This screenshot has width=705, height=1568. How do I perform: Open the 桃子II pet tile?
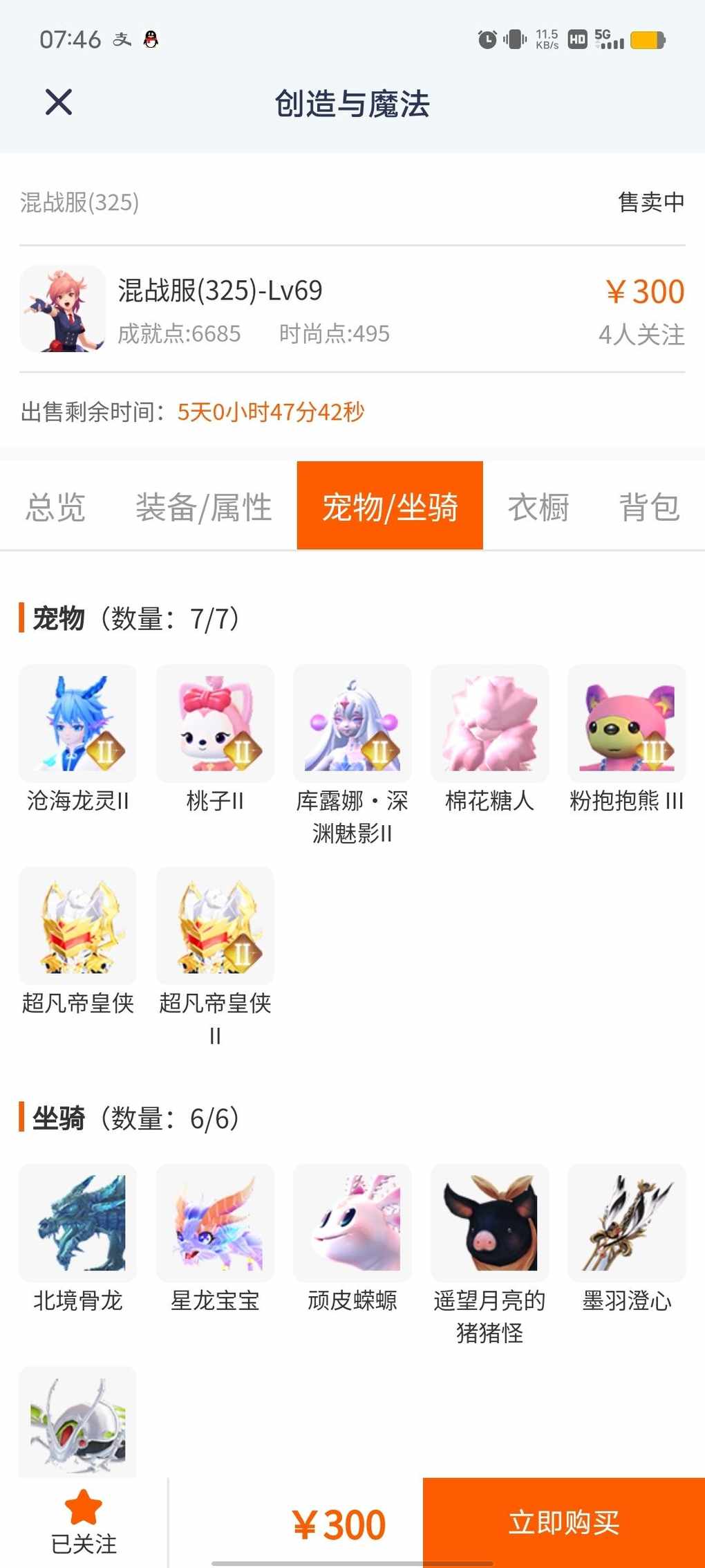(215, 723)
